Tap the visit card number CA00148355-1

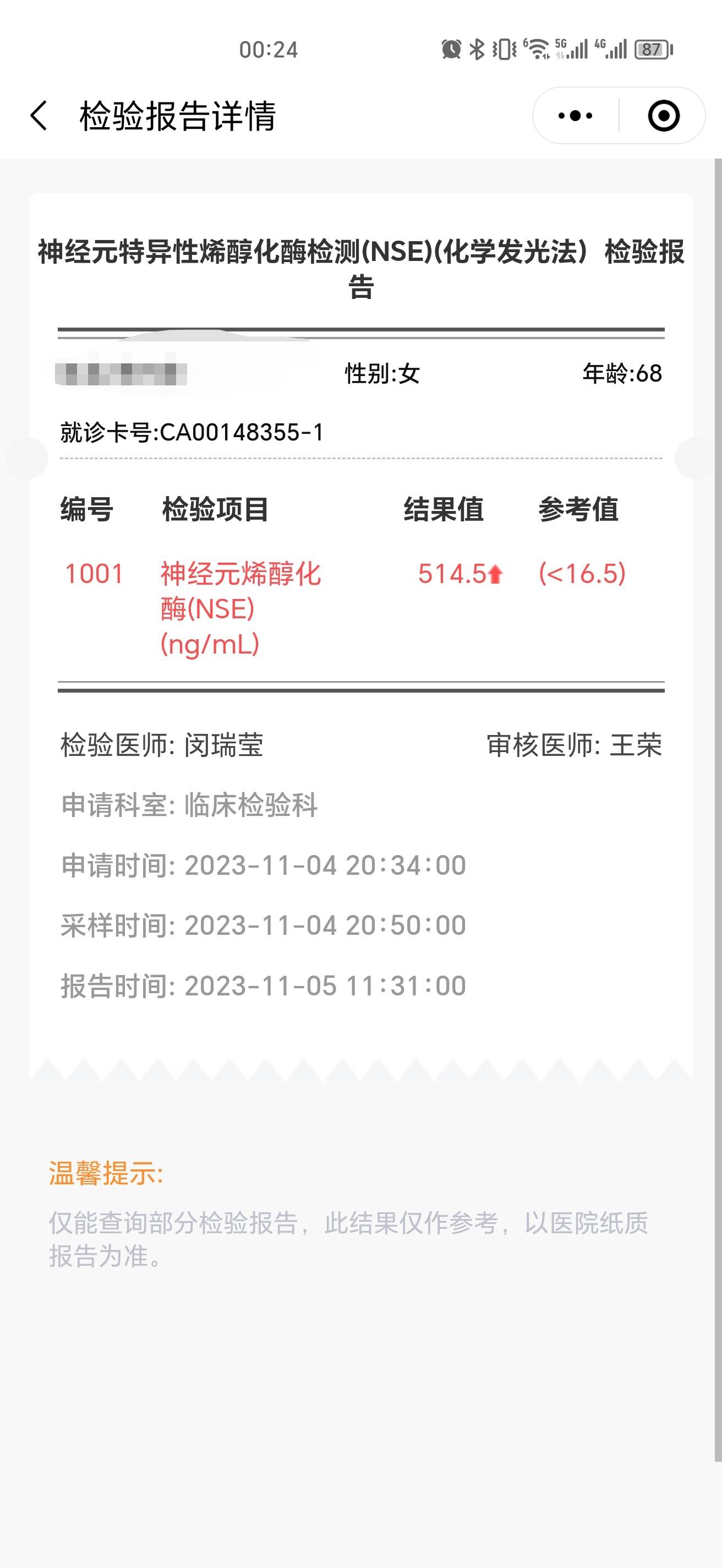click(192, 431)
